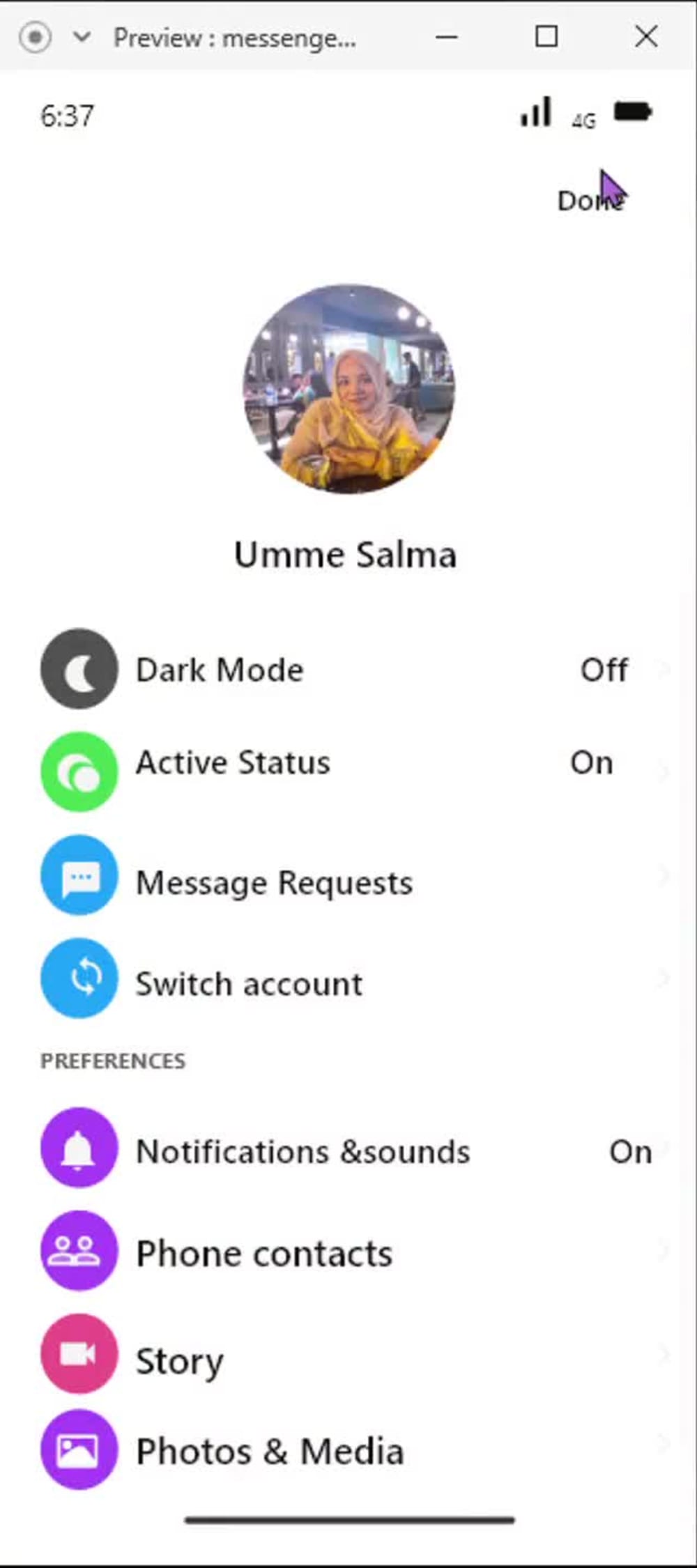Maximize the preview window
Screen dimensions: 697x1568
pos(546,36)
